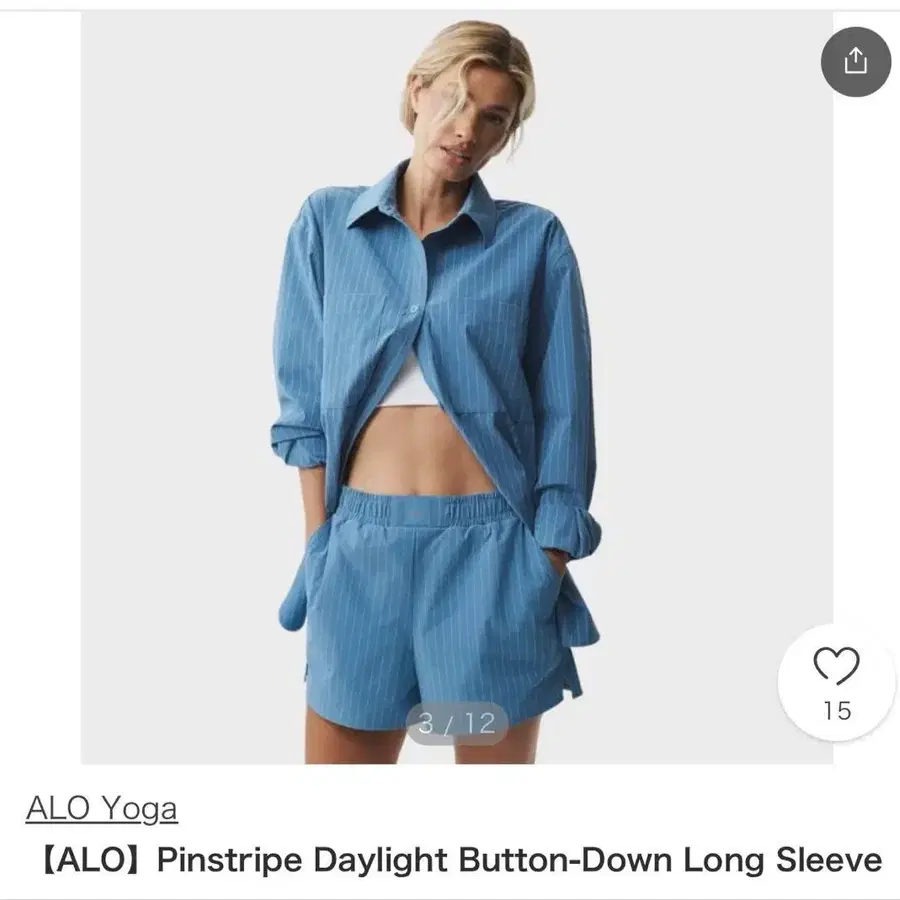The height and width of the screenshot is (900, 900).
Task: Like the item with the heart button
Action: [836, 682]
